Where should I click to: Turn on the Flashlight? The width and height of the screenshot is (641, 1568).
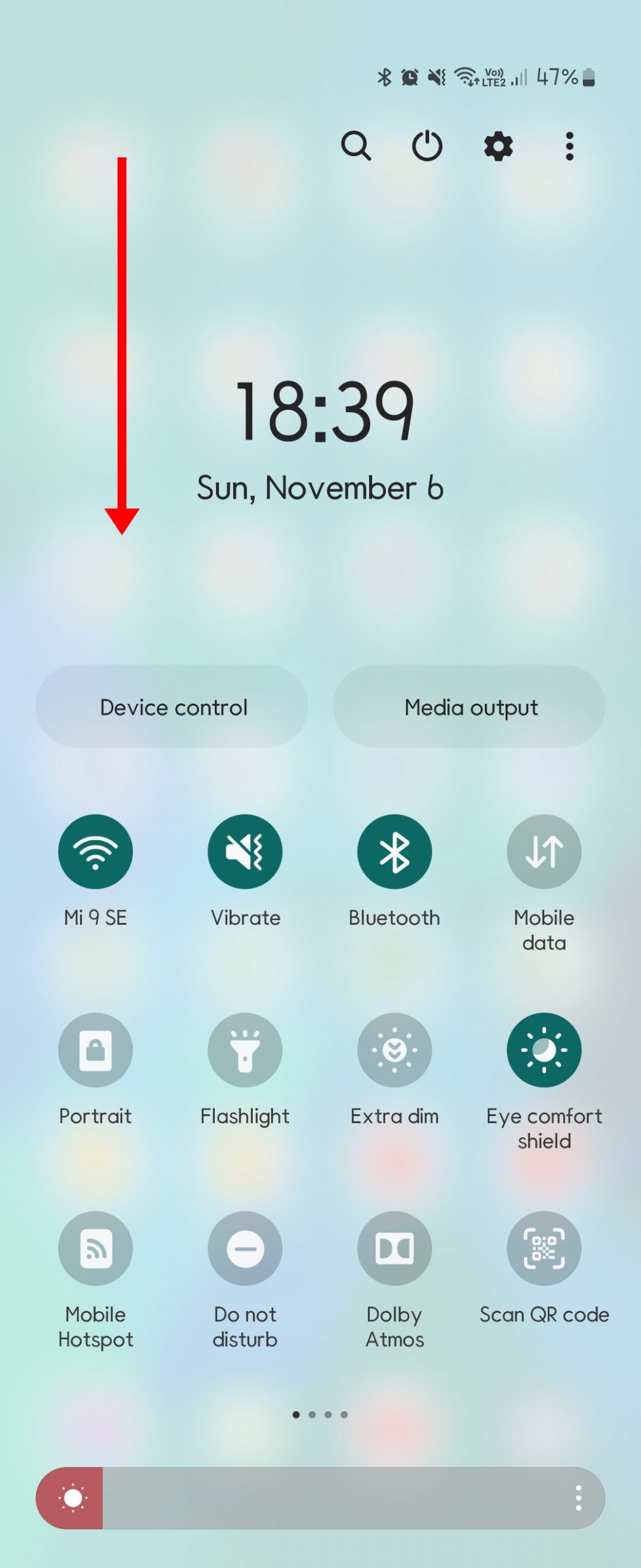pyautogui.click(x=245, y=1050)
